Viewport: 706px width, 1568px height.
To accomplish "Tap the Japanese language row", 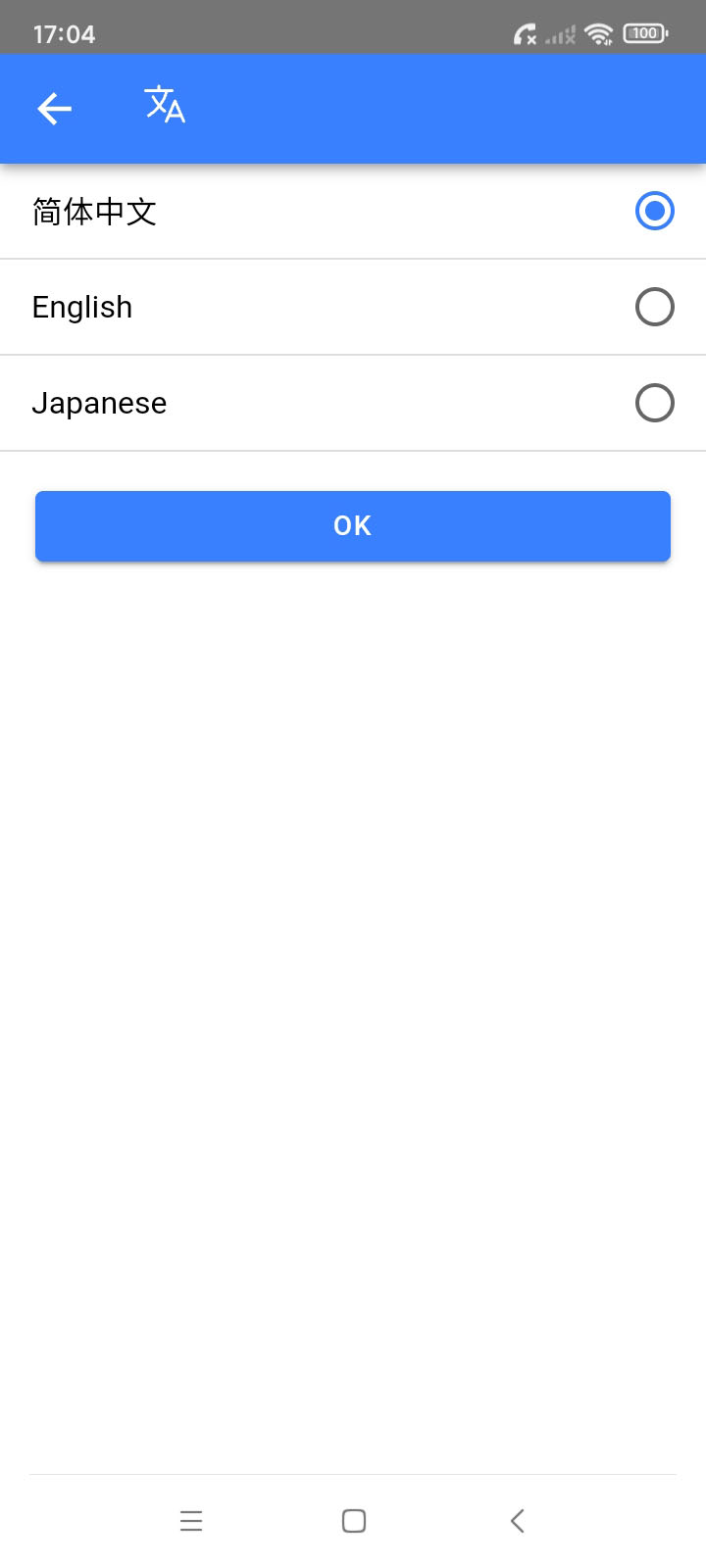I will pos(294,403).
